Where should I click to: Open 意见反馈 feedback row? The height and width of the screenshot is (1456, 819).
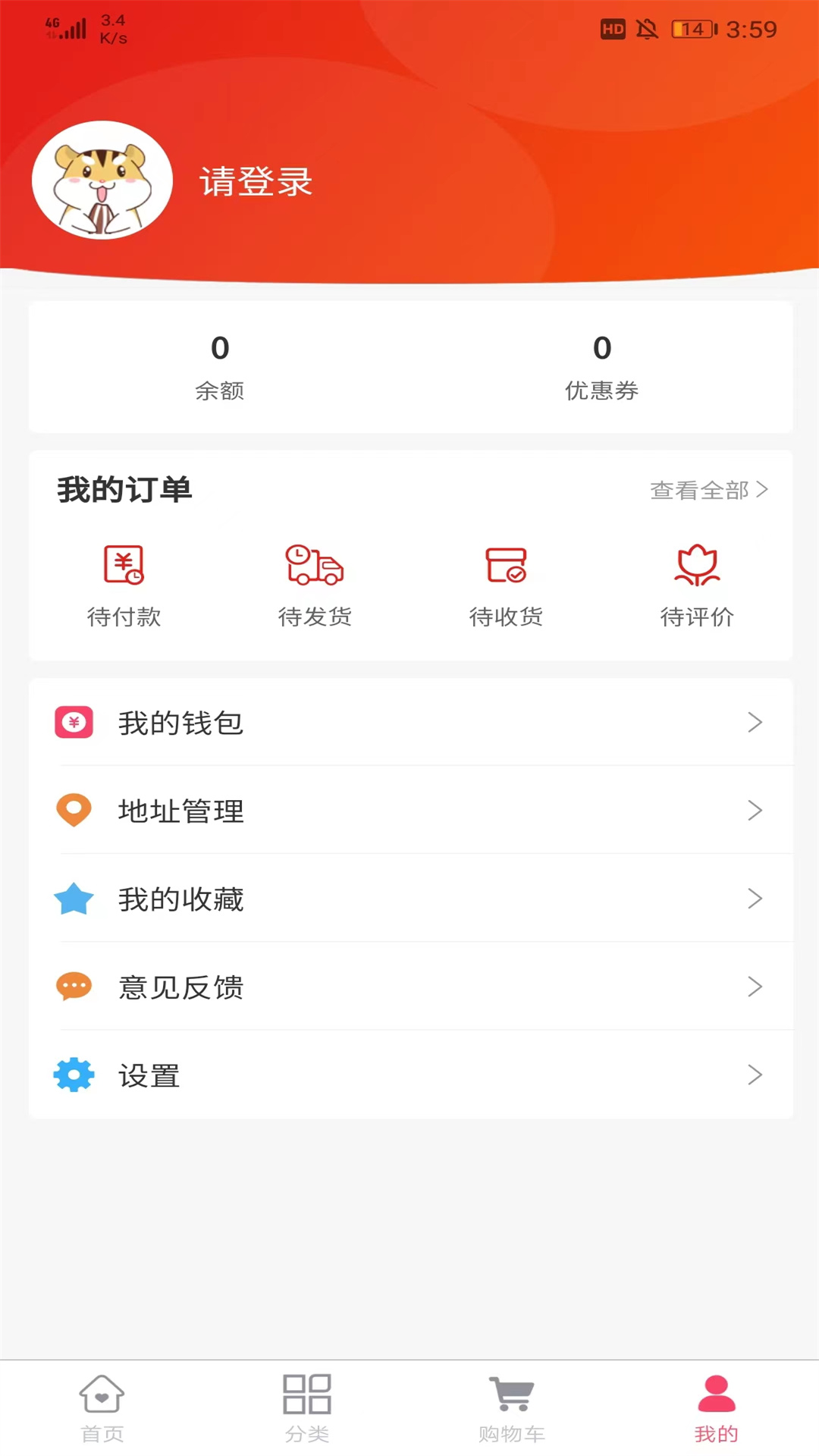tap(409, 987)
